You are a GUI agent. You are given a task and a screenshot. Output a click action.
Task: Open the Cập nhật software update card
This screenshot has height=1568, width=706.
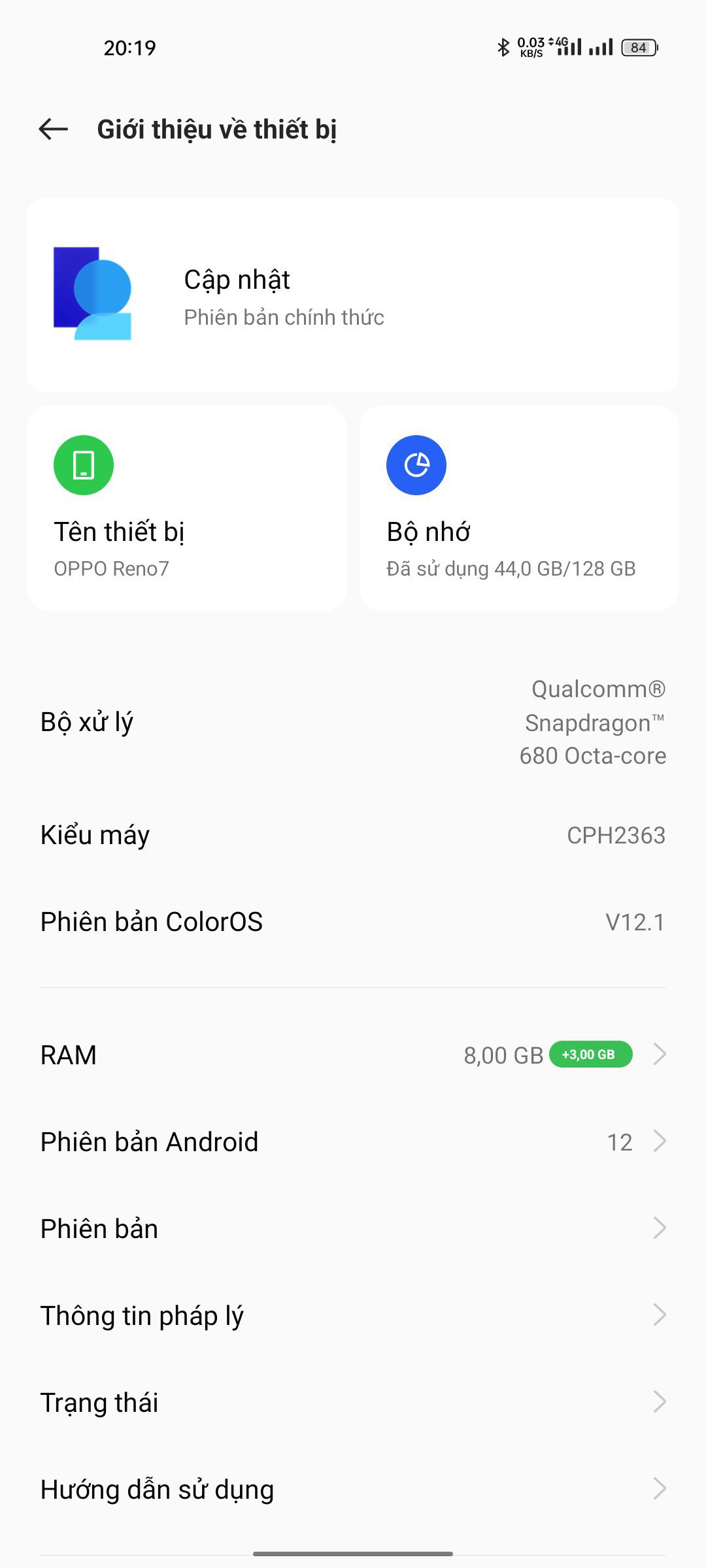pyautogui.click(x=352, y=295)
